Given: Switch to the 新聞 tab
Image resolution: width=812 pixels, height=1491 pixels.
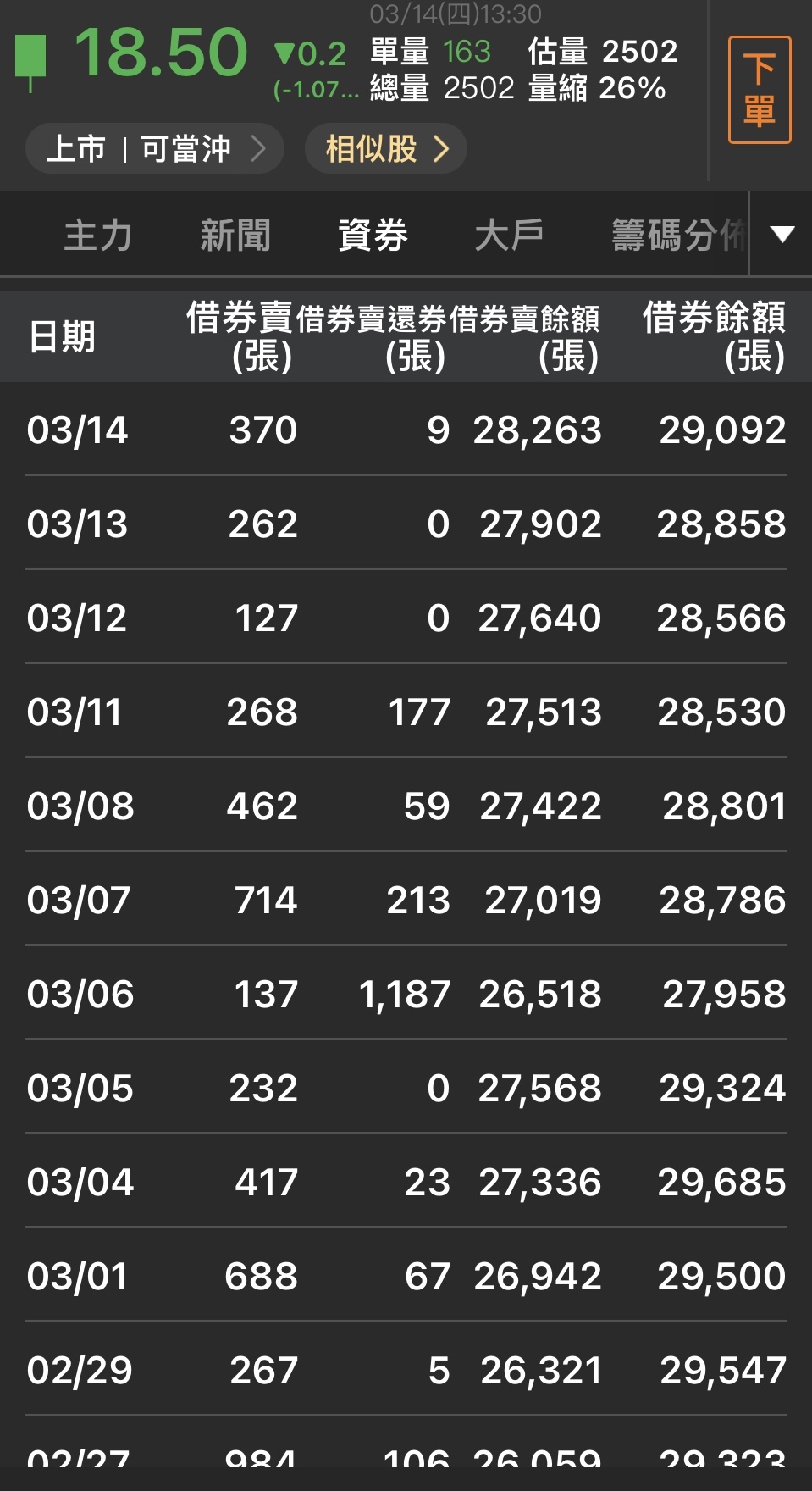Looking at the screenshot, I should (x=235, y=235).
